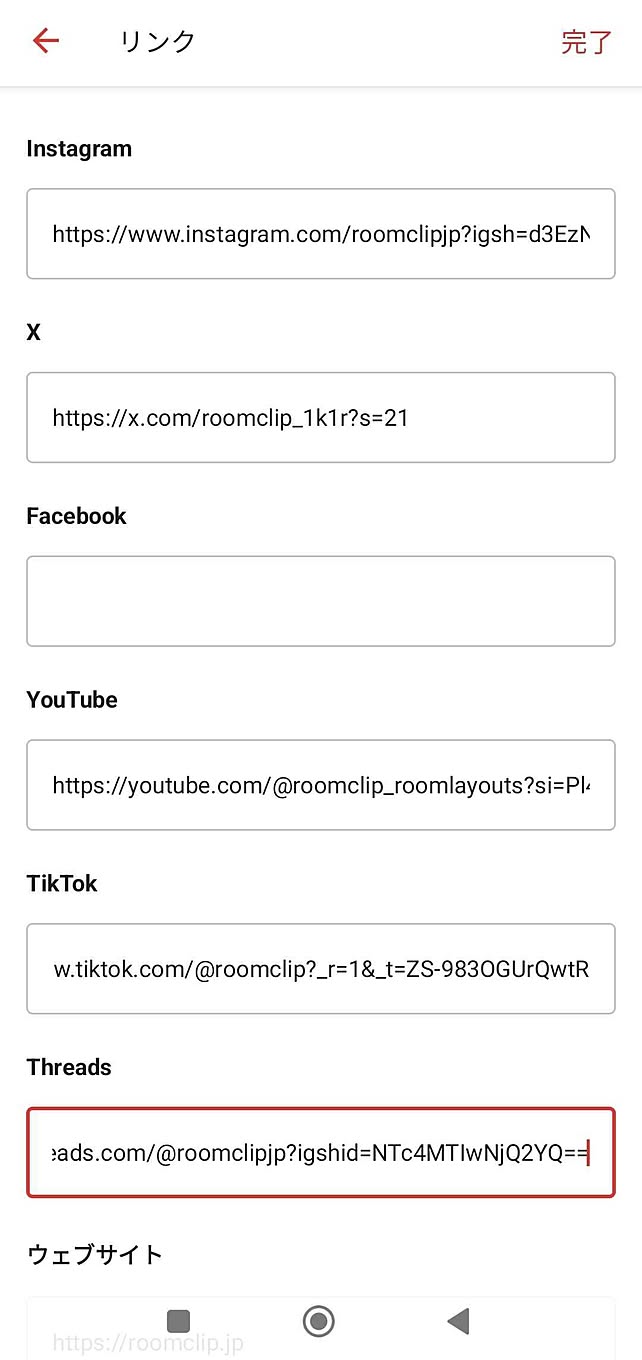The image size is (642, 1360).
Task: Focus the empty Facebook field
Action: tap(321, 601)
